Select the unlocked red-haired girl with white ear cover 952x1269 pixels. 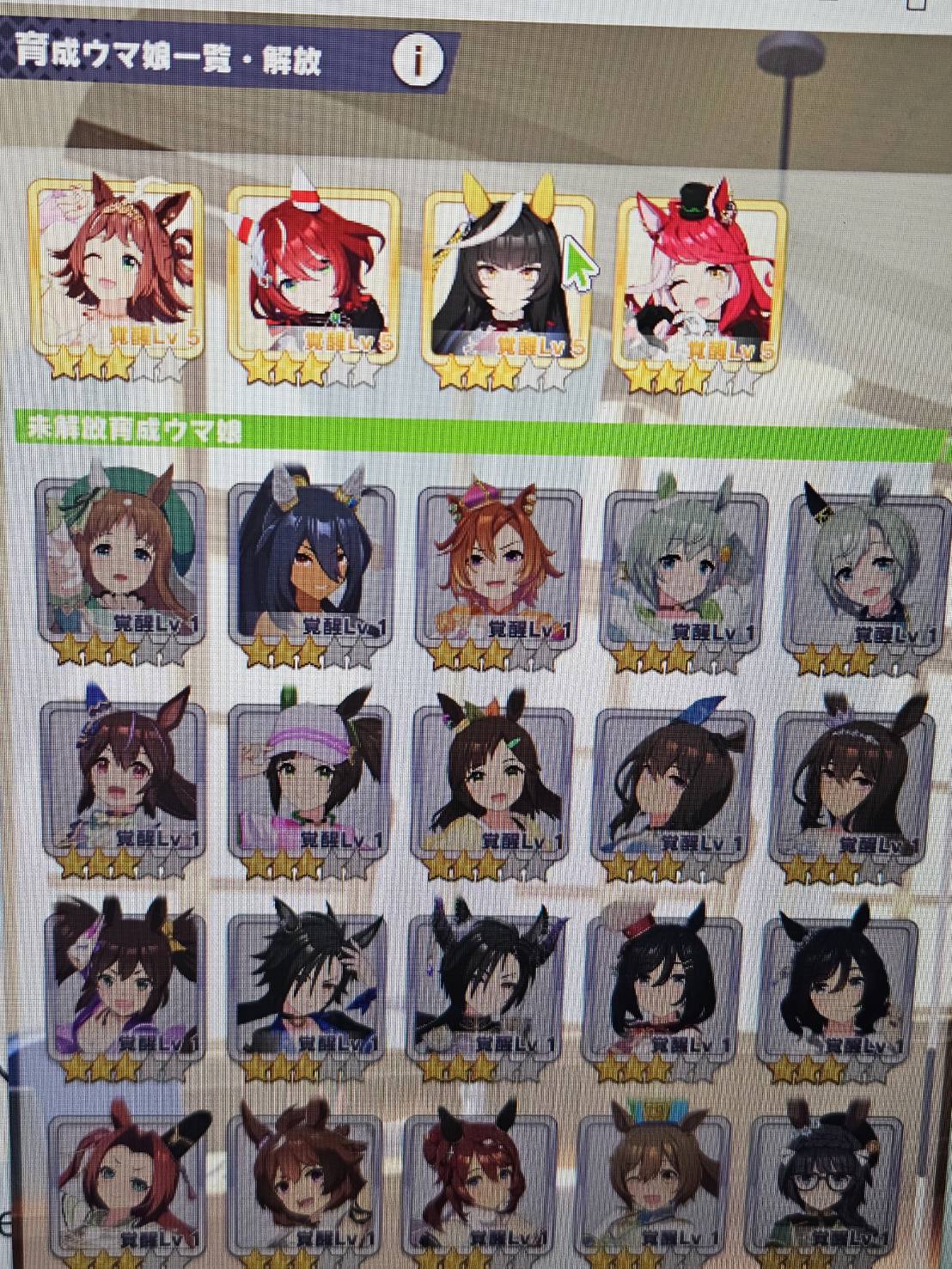314,275
